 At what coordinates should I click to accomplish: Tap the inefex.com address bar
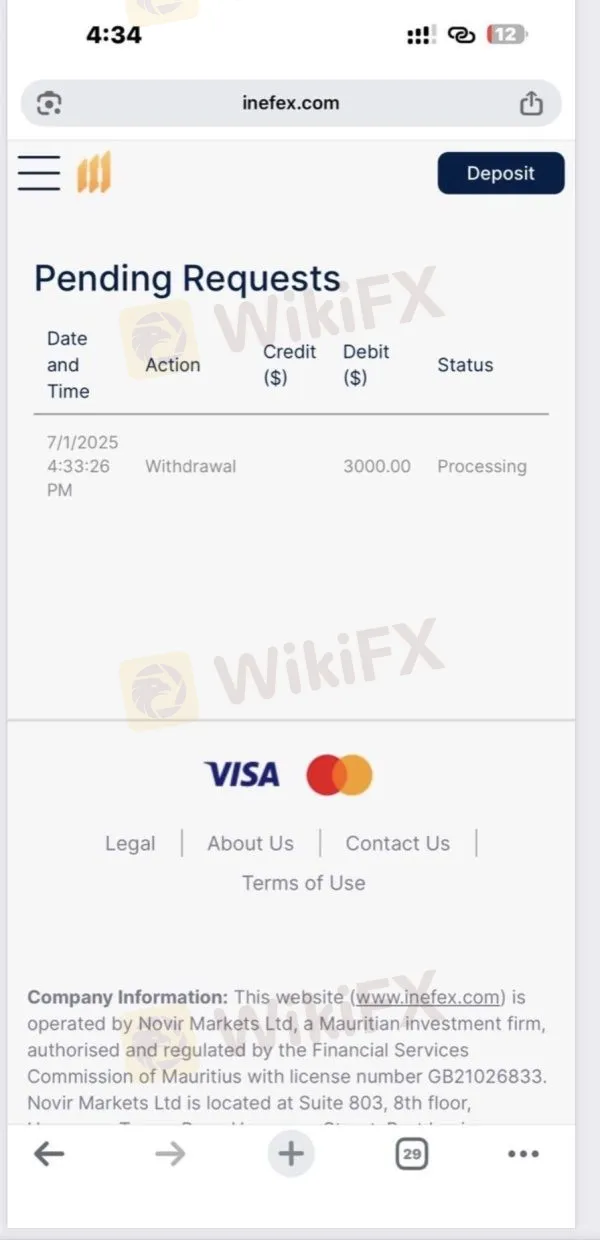290,103
